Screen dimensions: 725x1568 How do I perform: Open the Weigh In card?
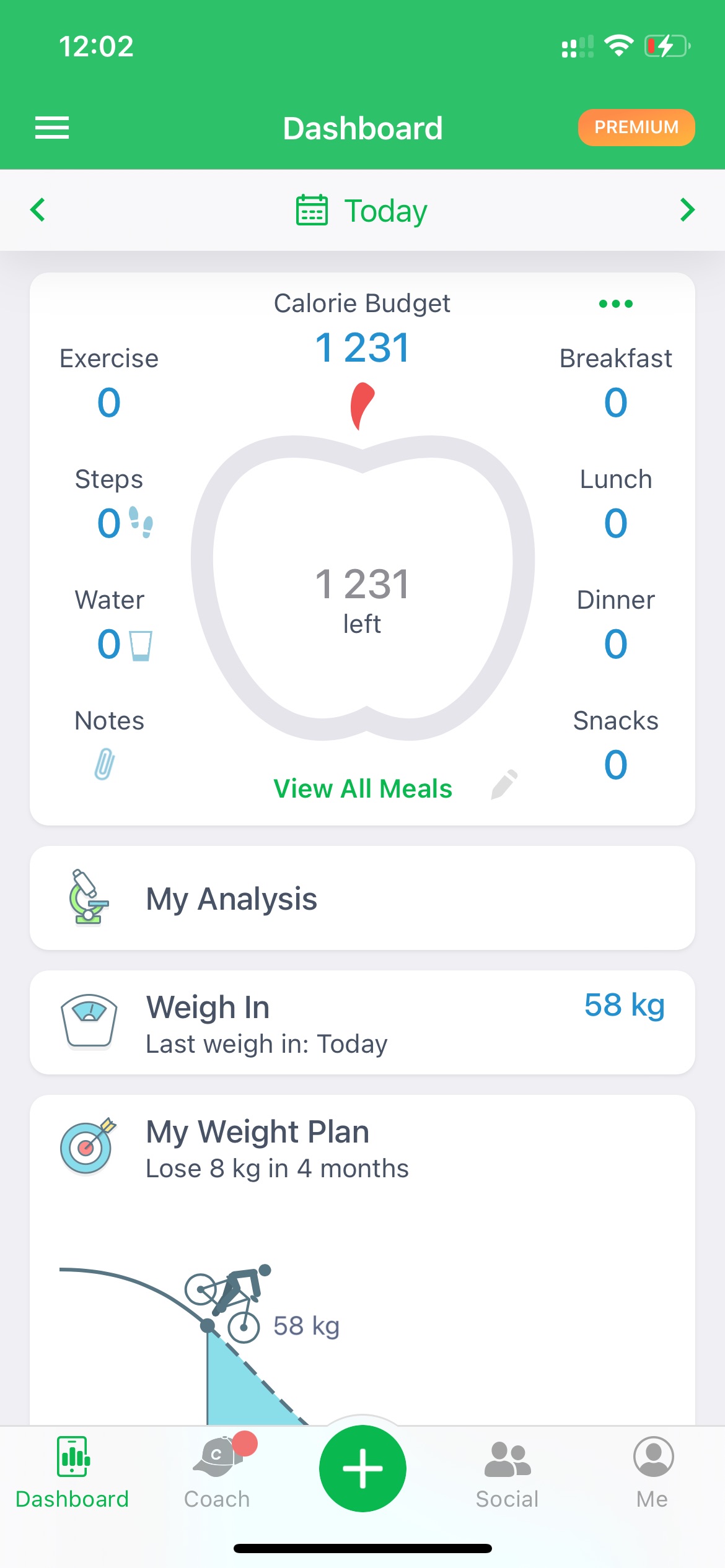click(x=362, y=1022)
